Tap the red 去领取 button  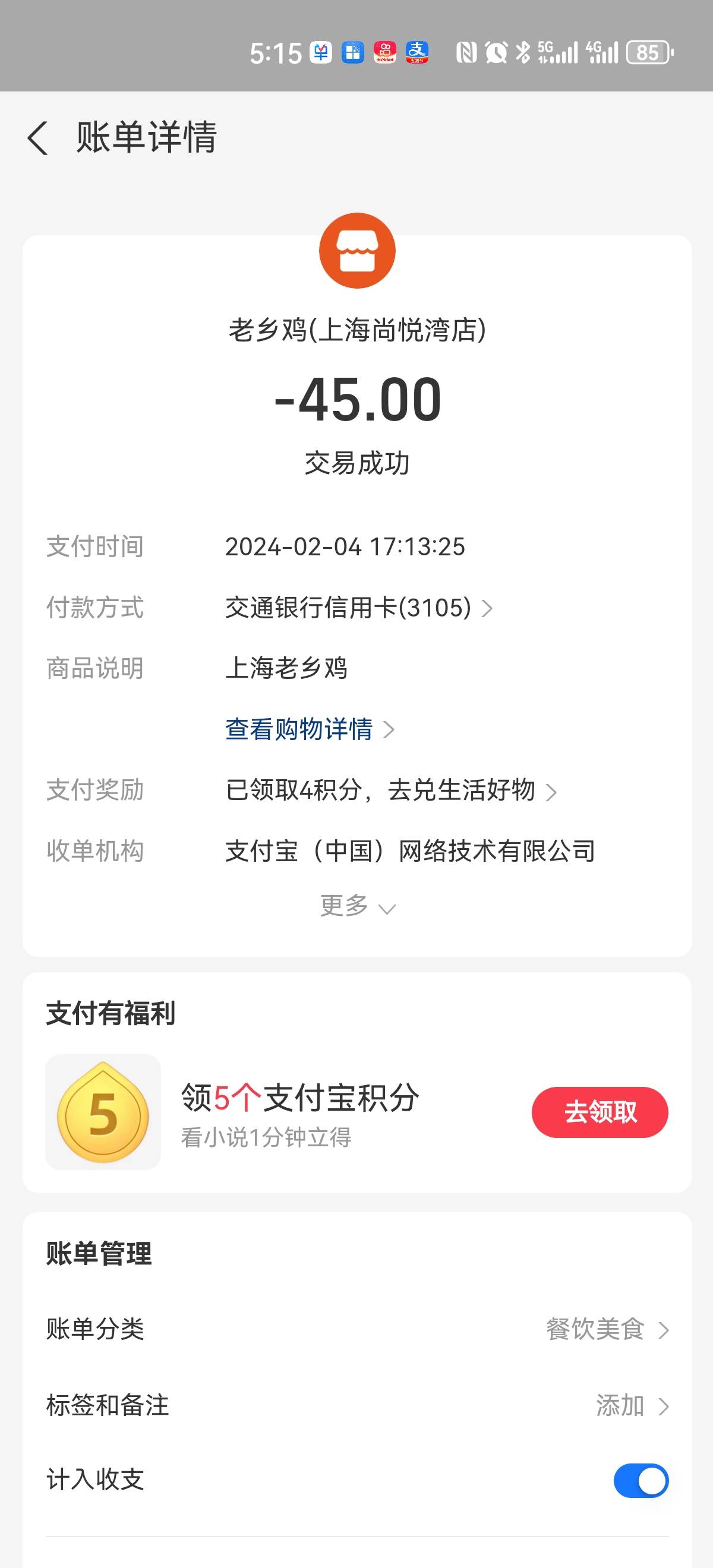600,1112
